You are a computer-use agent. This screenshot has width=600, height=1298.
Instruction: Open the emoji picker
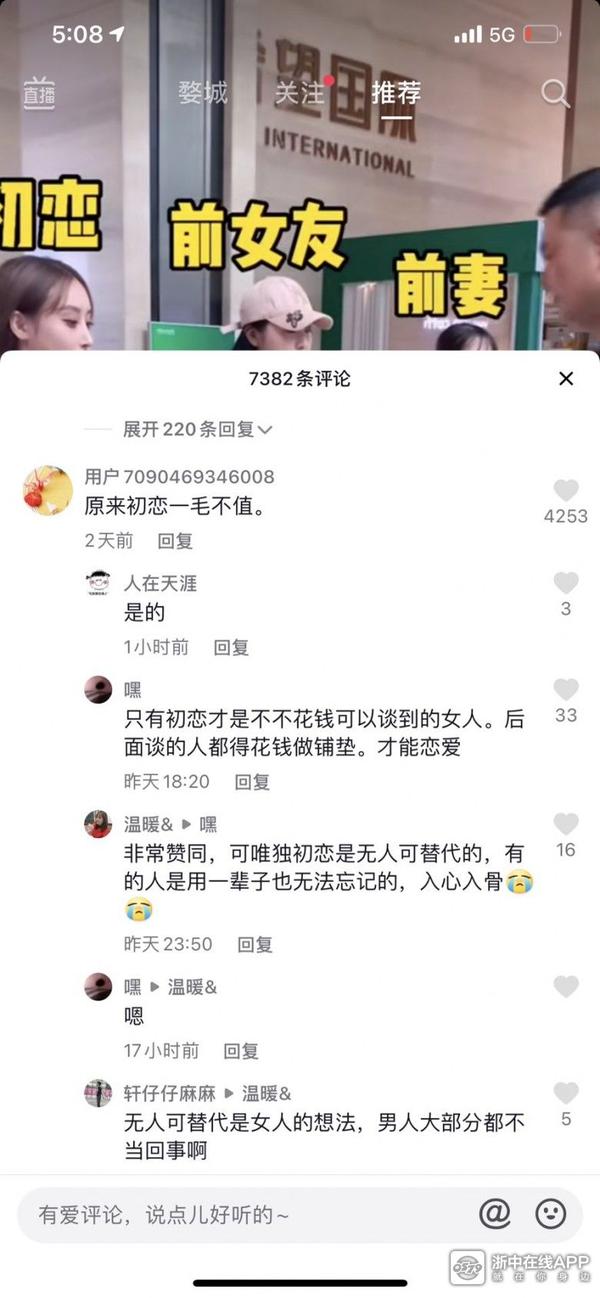pos(550,1214)
